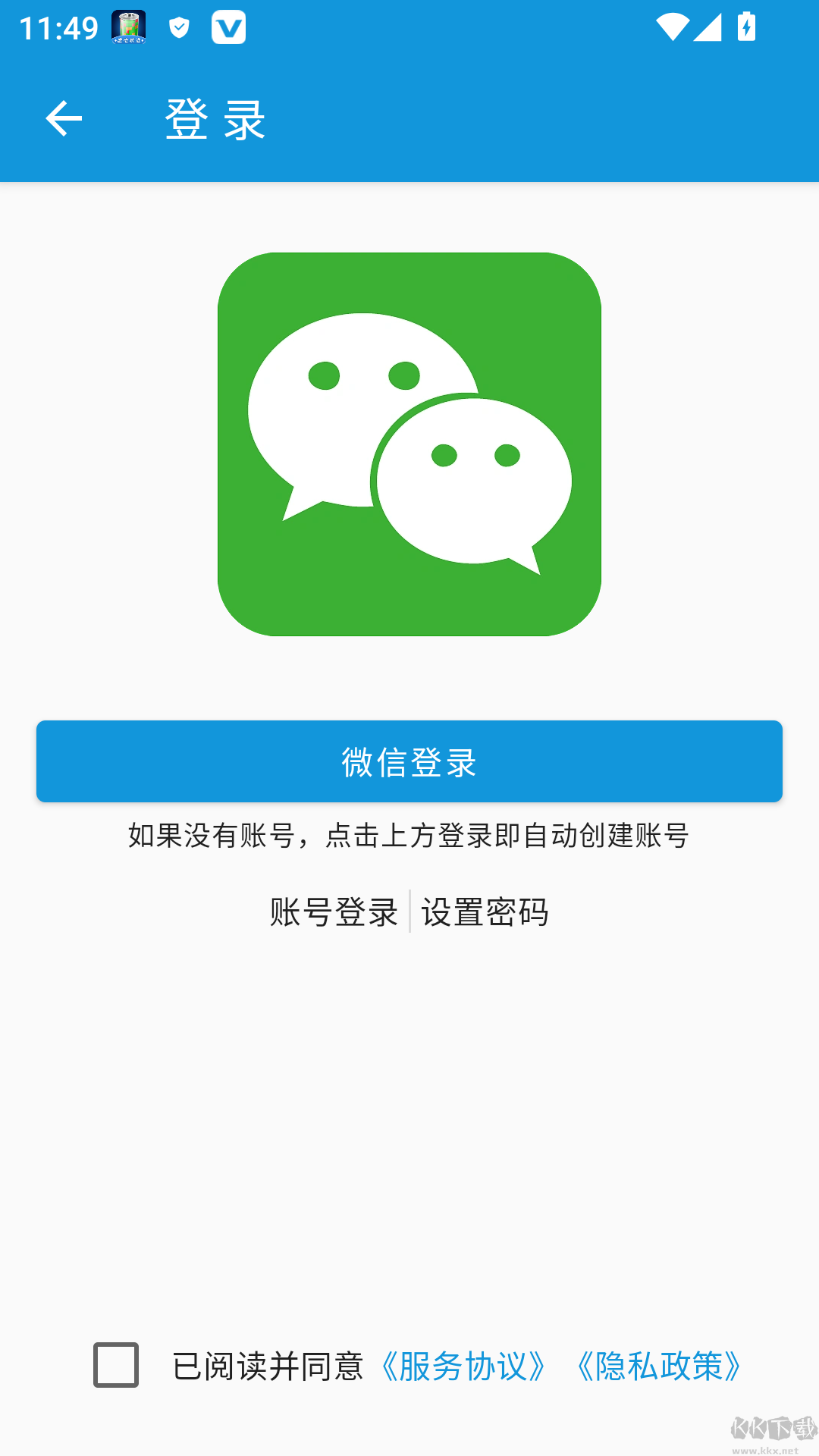Tap the auto account creation hint text
Image resolution: width=819 pixels, height=1456 pixels.
(x=409, y=837)
